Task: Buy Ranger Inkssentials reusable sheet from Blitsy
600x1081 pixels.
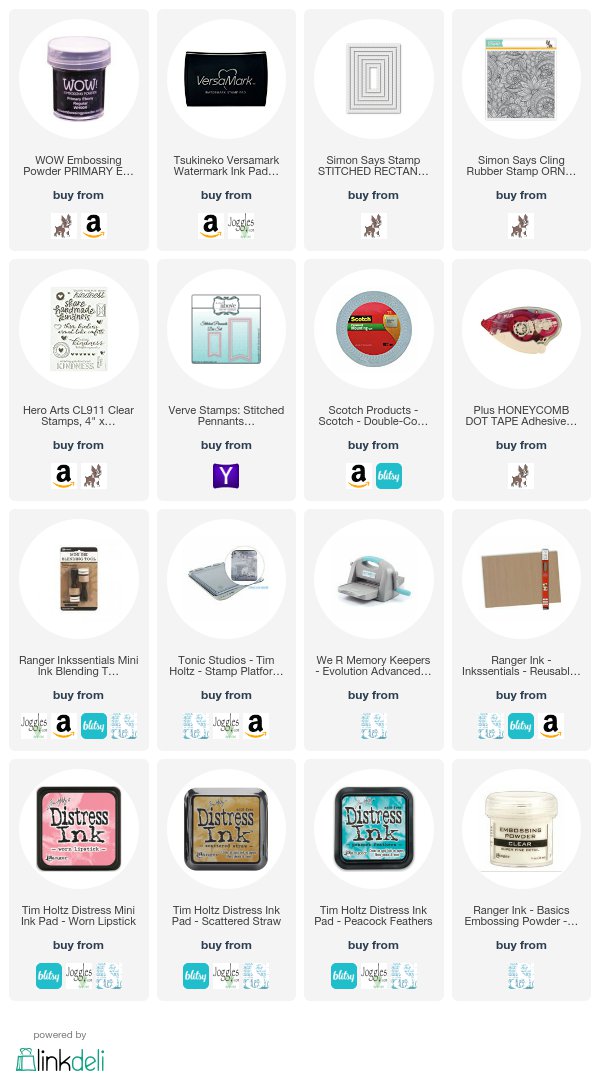Action: (x=521, y=726)
